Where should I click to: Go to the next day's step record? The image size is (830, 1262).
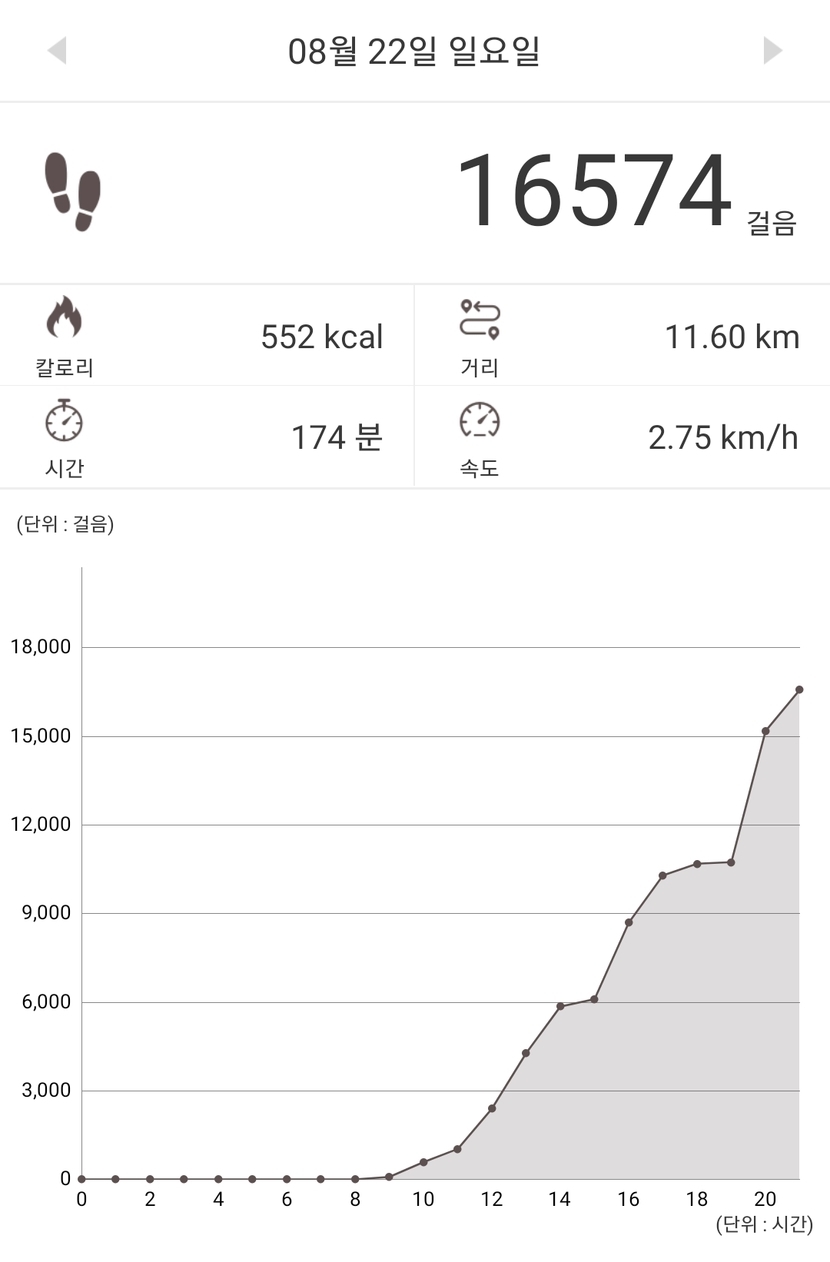click(x=772, y=50)
